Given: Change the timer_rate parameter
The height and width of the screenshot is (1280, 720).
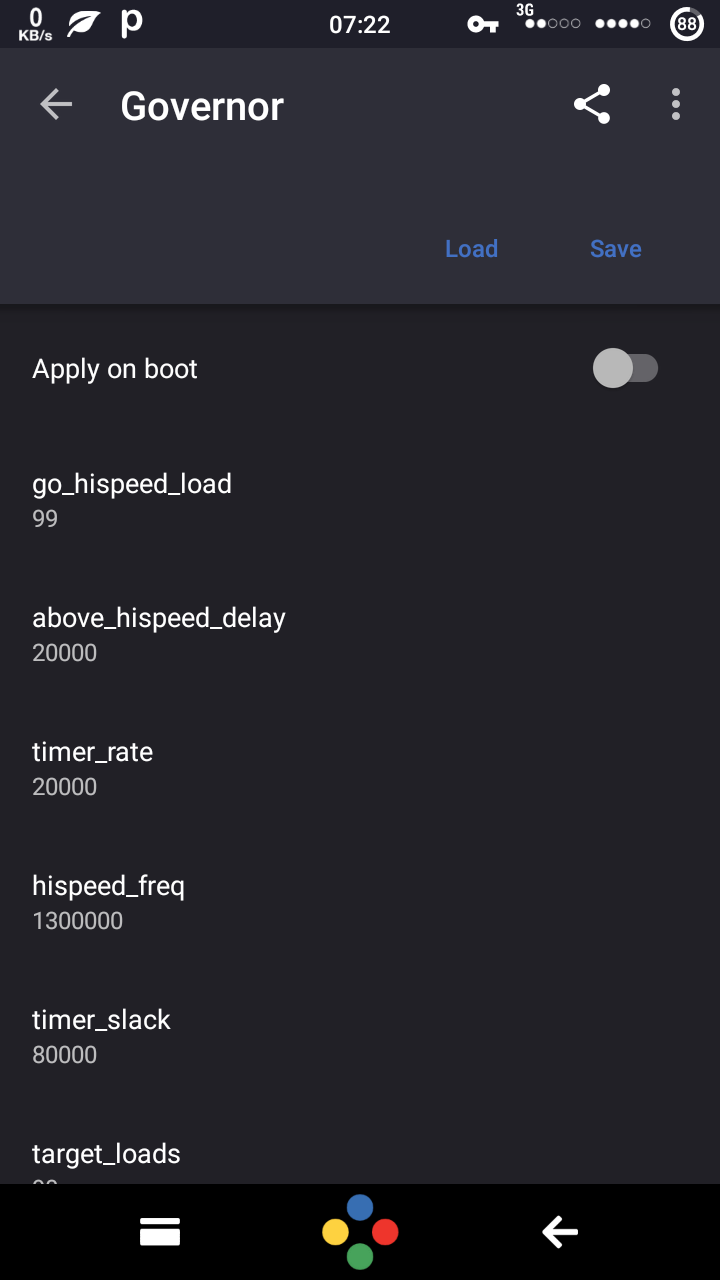Looking at the screenshot, I should point(360,768).
